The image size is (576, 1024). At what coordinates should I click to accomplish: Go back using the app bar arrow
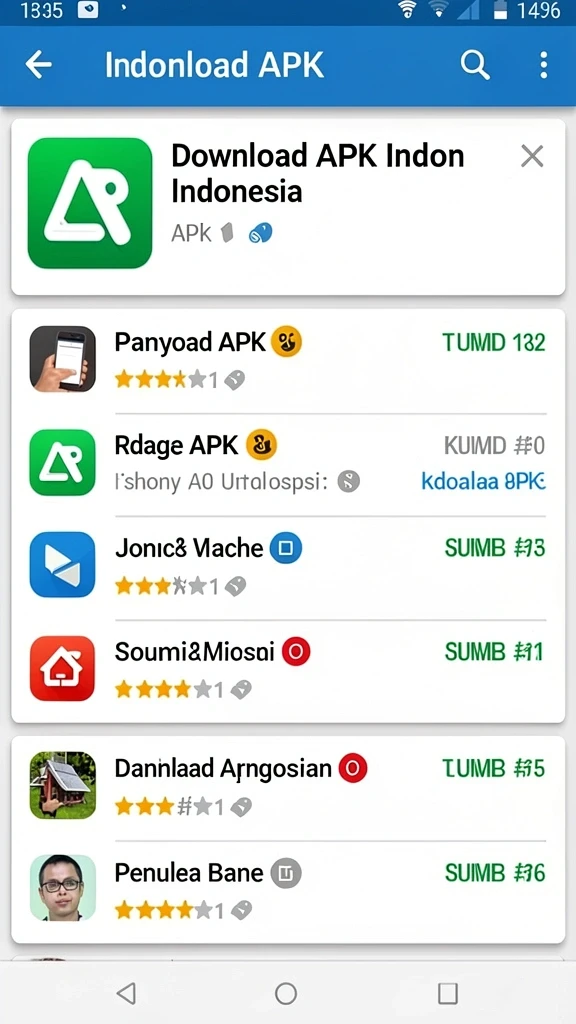tap(39, 65)
